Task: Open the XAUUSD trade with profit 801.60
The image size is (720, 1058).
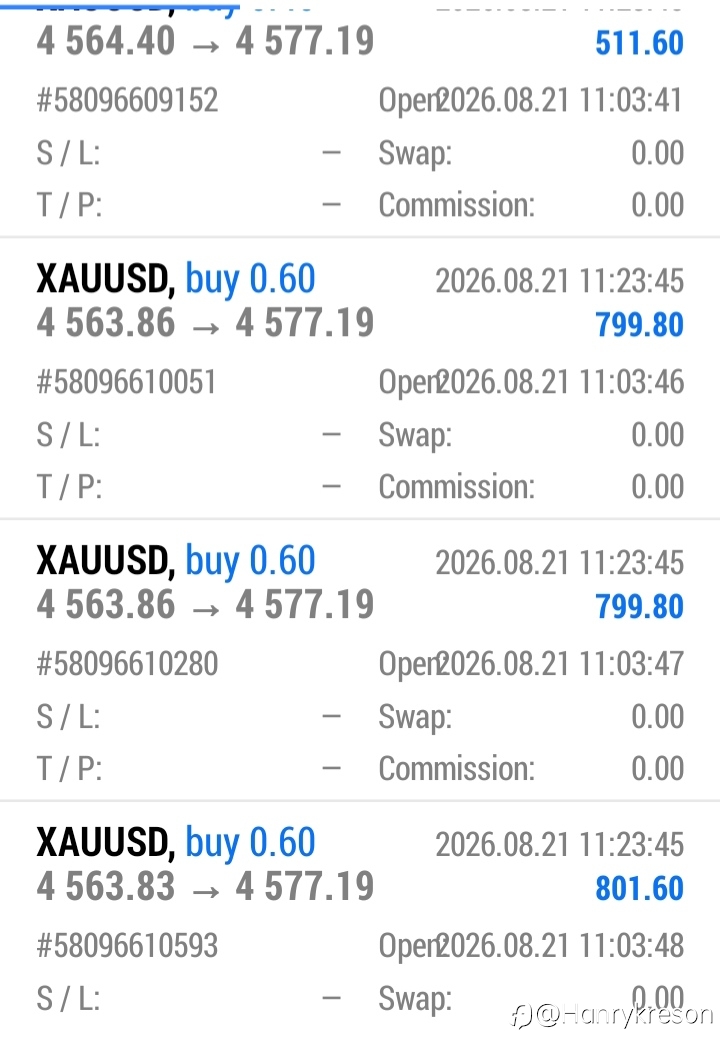Action: pyautogui.click(x=360, y=930)
